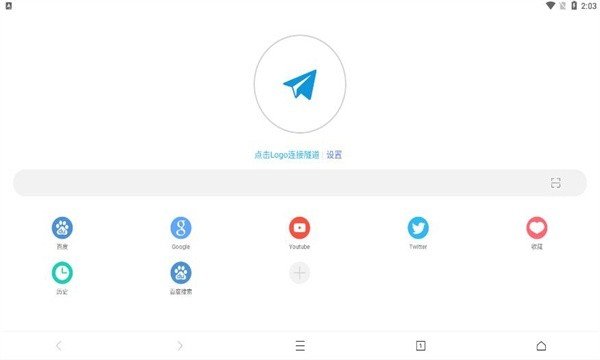Open the QR scan icon in search bar

pyautogui.click(x=556, y=183)
